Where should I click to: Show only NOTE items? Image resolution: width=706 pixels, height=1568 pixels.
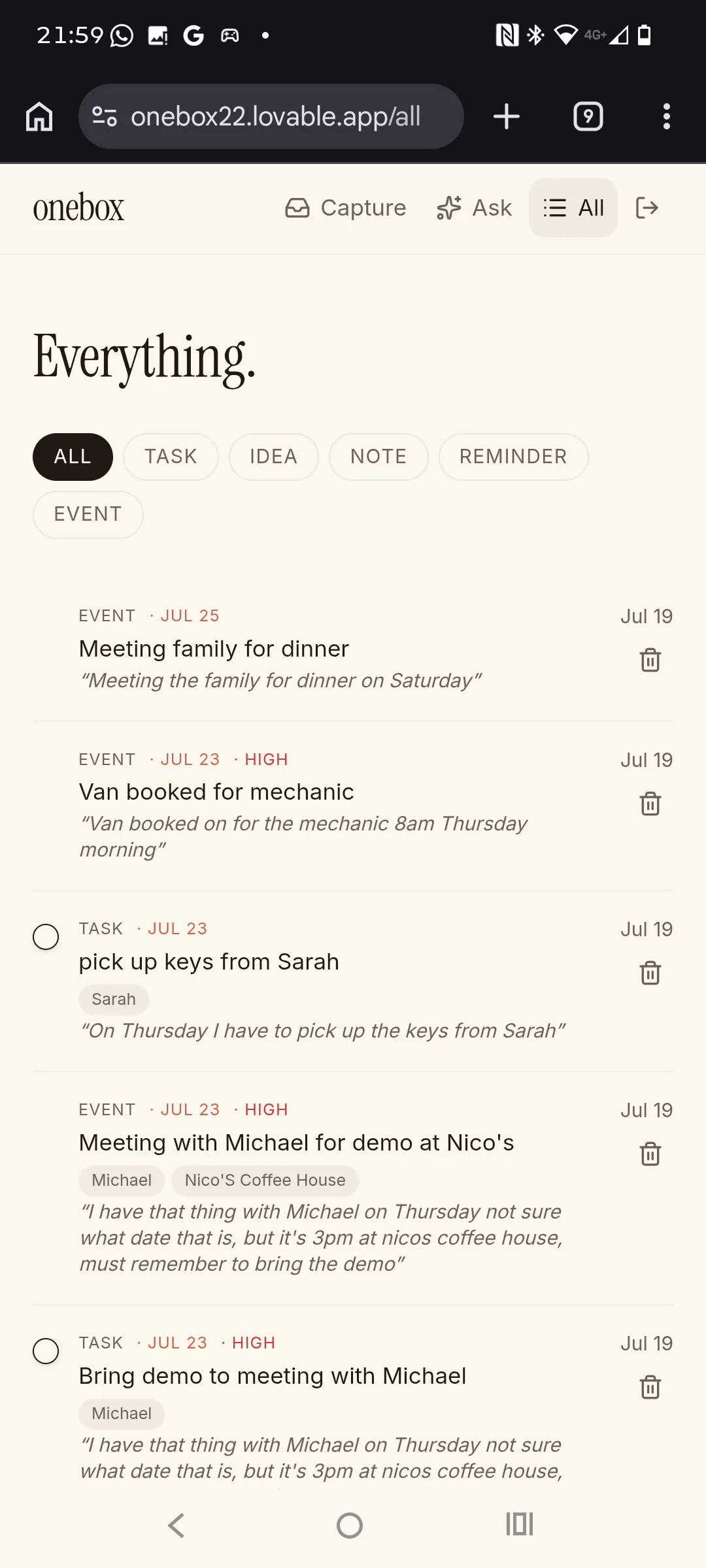pos(378,457)
